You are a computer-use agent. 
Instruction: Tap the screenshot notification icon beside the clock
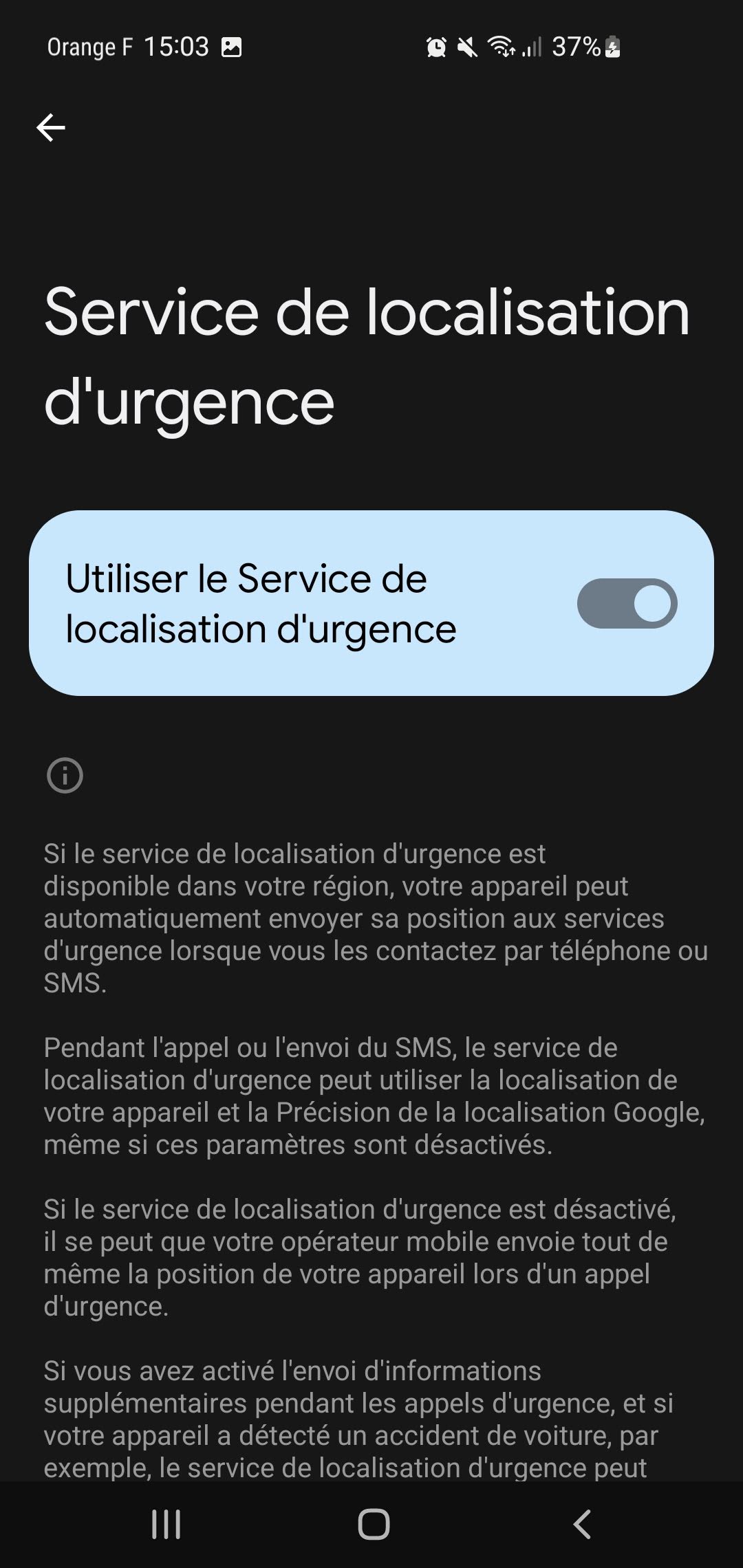(233, 48)
